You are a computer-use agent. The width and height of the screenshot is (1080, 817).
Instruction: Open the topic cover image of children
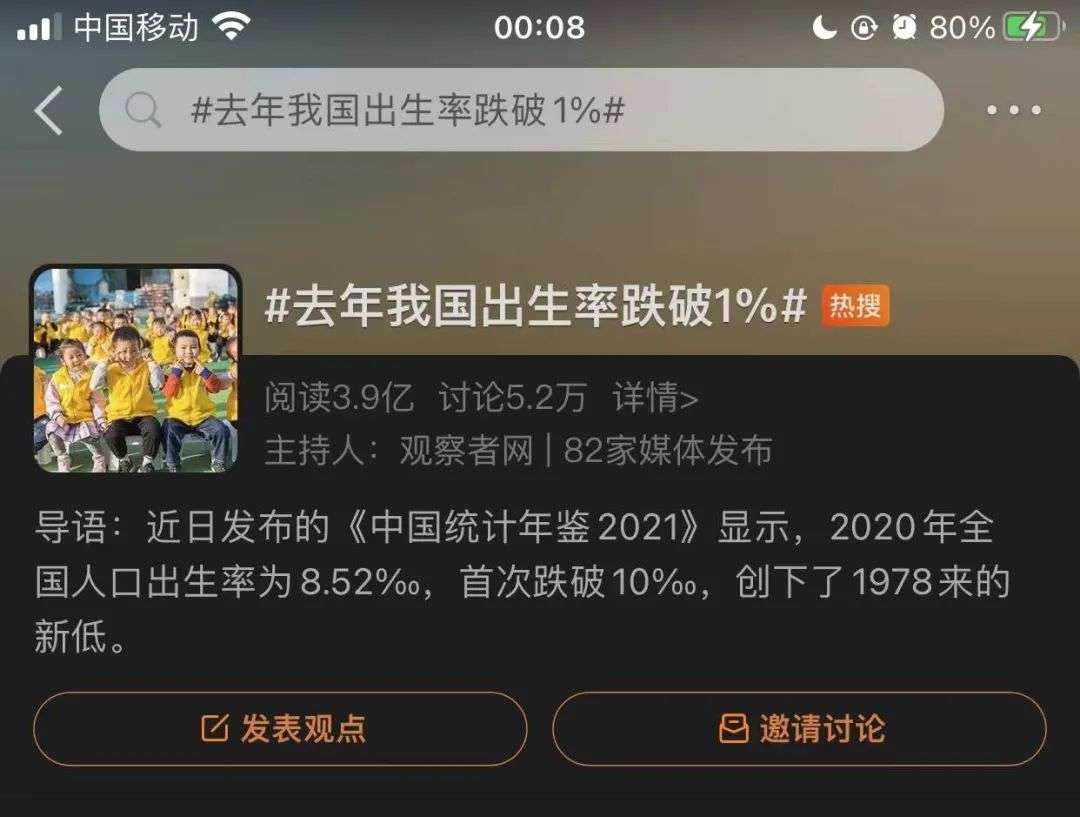click(x=135, y=369)
